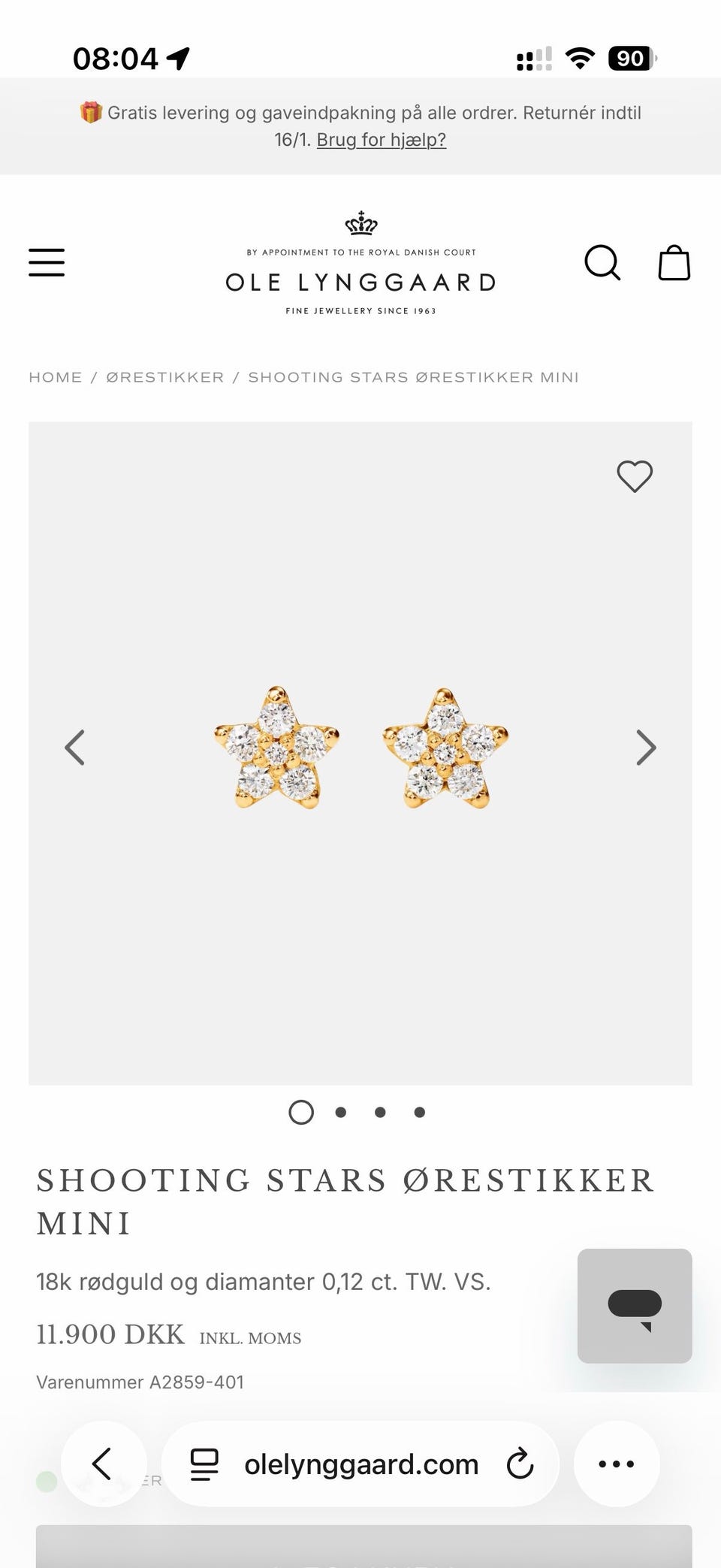Image resolution: width=721 pixels, height=1568 pixels.
Task: Show previous product image
Action: [74, 748]
